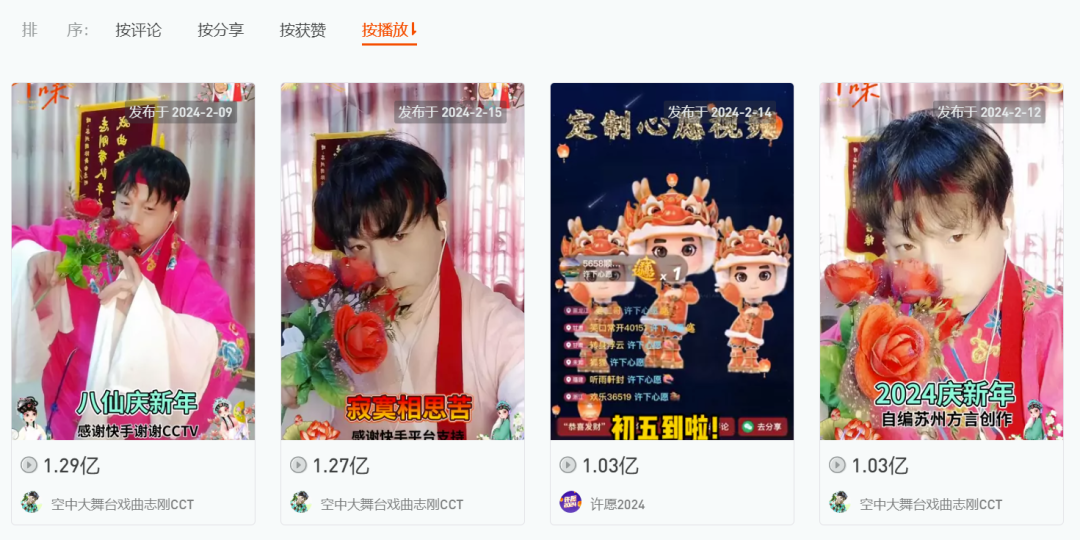Image resolution: width=1080 pixels, height=540 pixels.
Task: Select the 按播放 sort option
Action: coord(388,30)
